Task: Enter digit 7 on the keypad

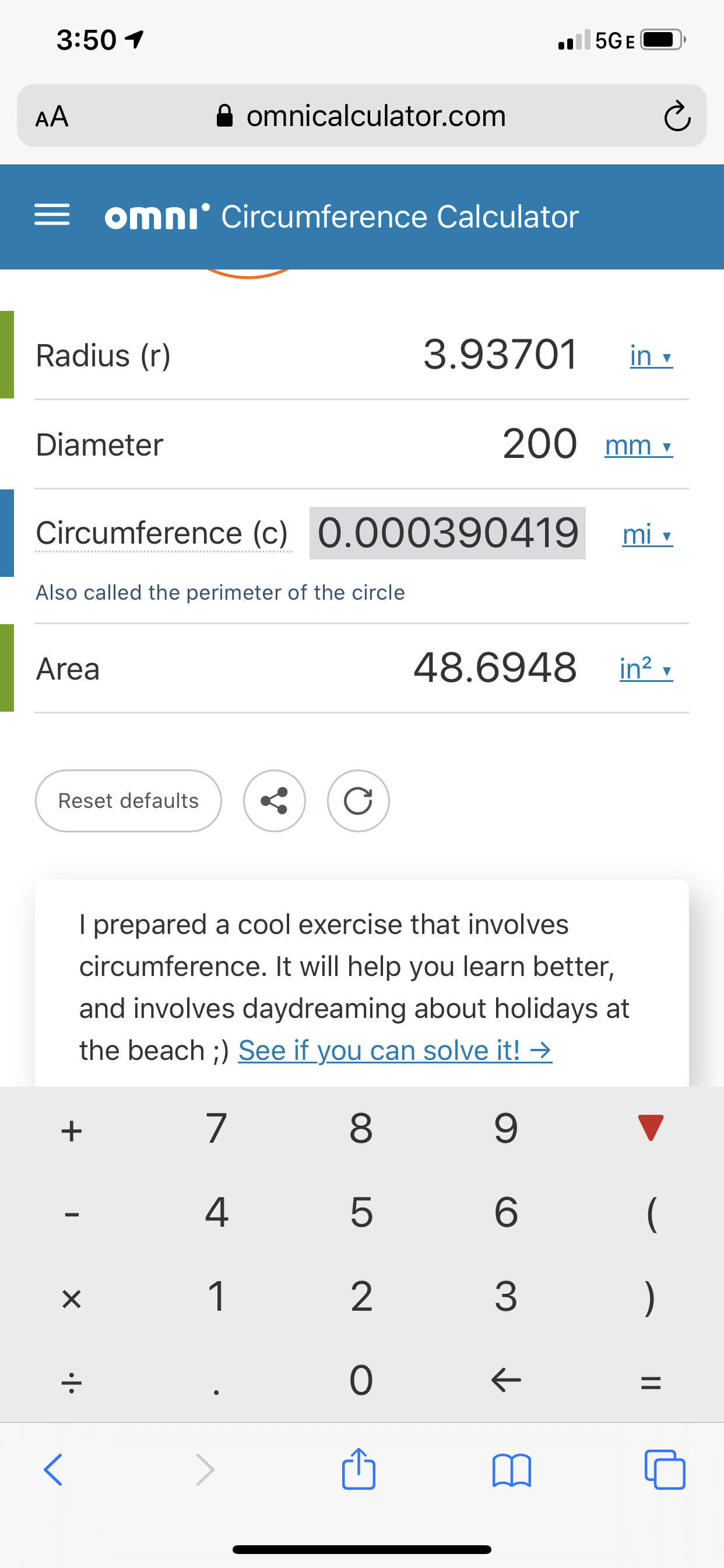Action: (216, 1129)
